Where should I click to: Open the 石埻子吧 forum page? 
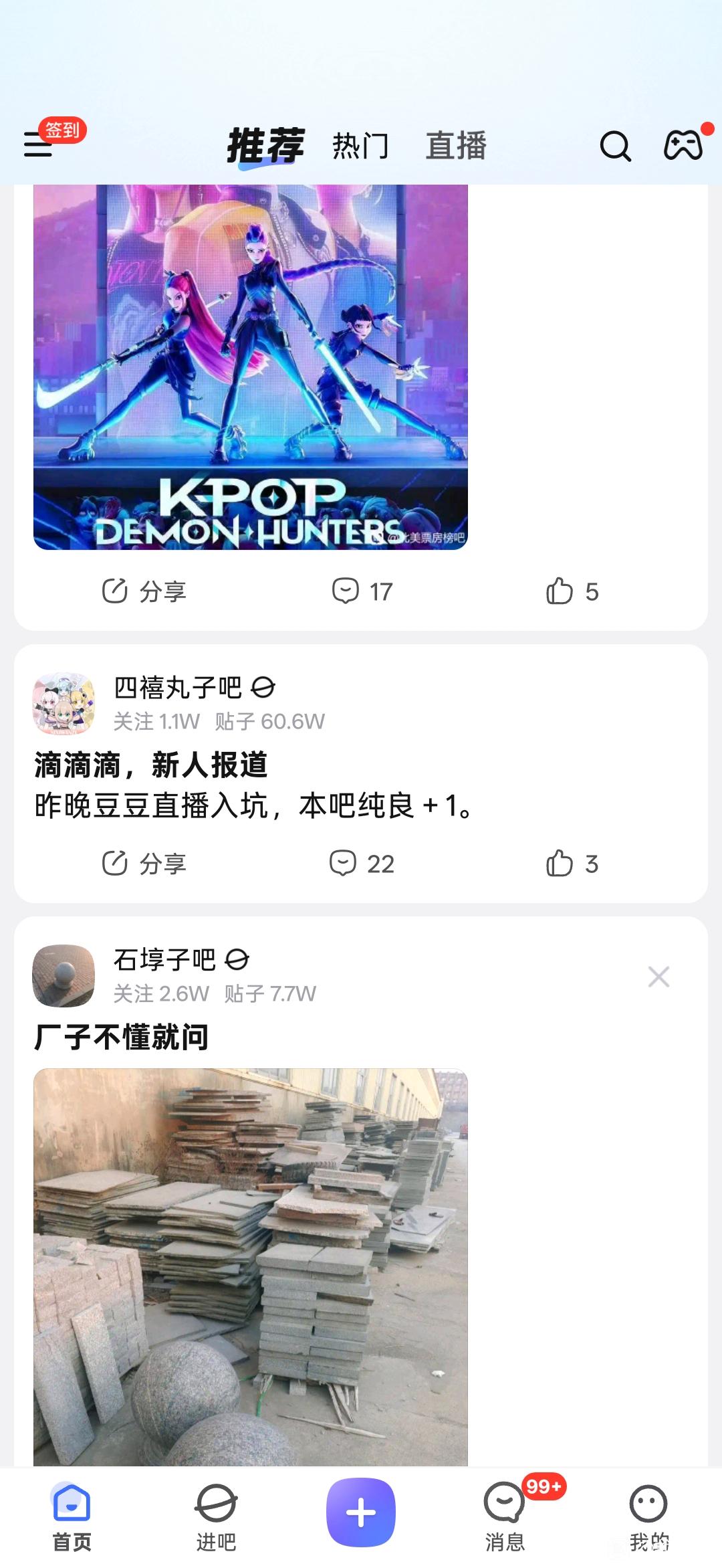click(164, 960)
